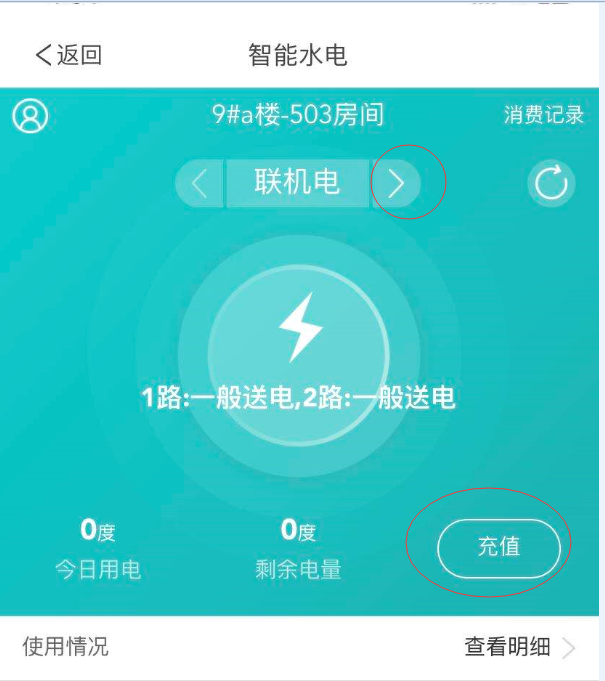The height and width of the screenshot is (681, 605).
Task: Tap the 充值 recharge button
Action: click(x=499, y=548)
